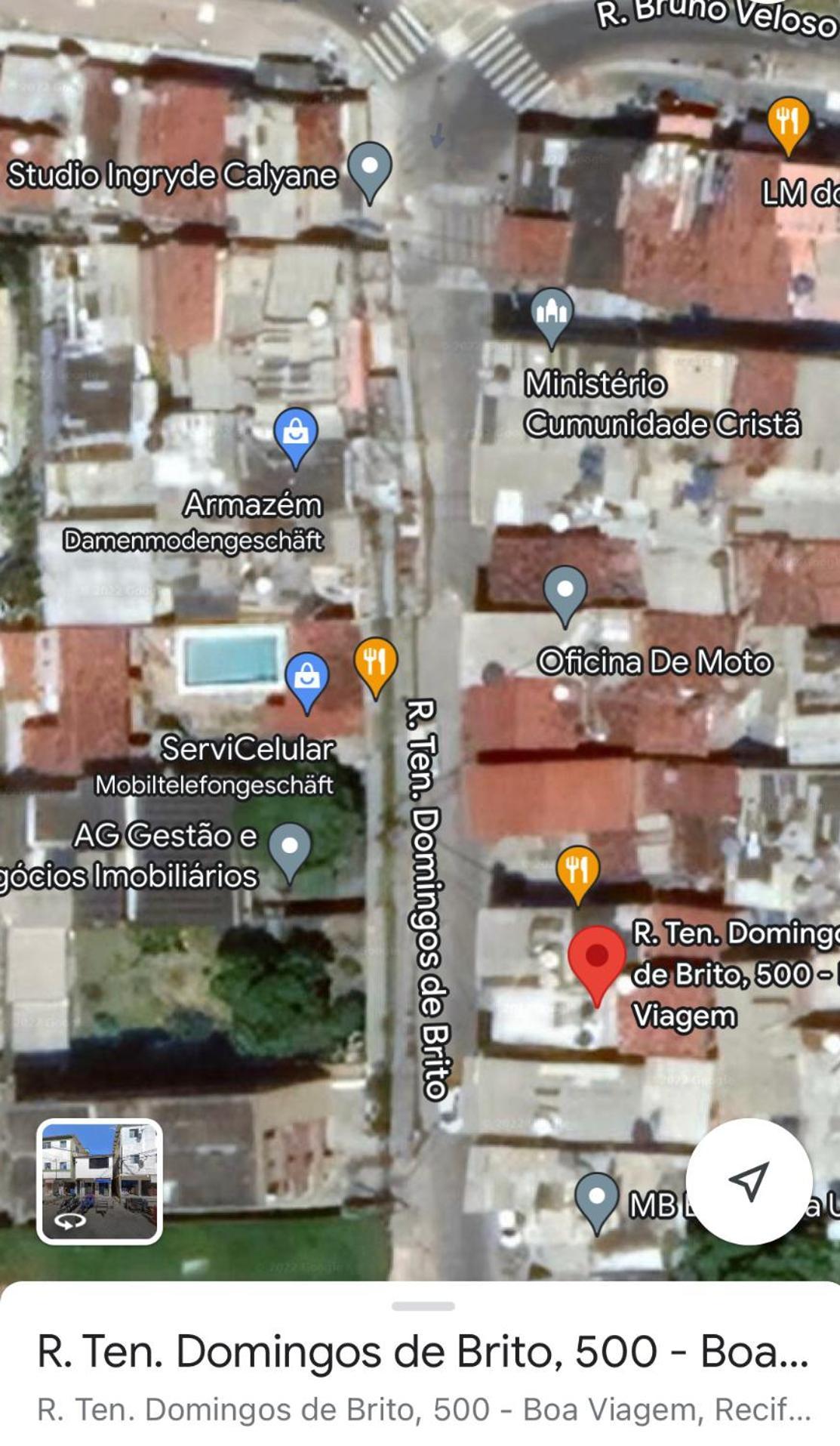
Task: Select the MB place marker
Action: [597, 1198]
